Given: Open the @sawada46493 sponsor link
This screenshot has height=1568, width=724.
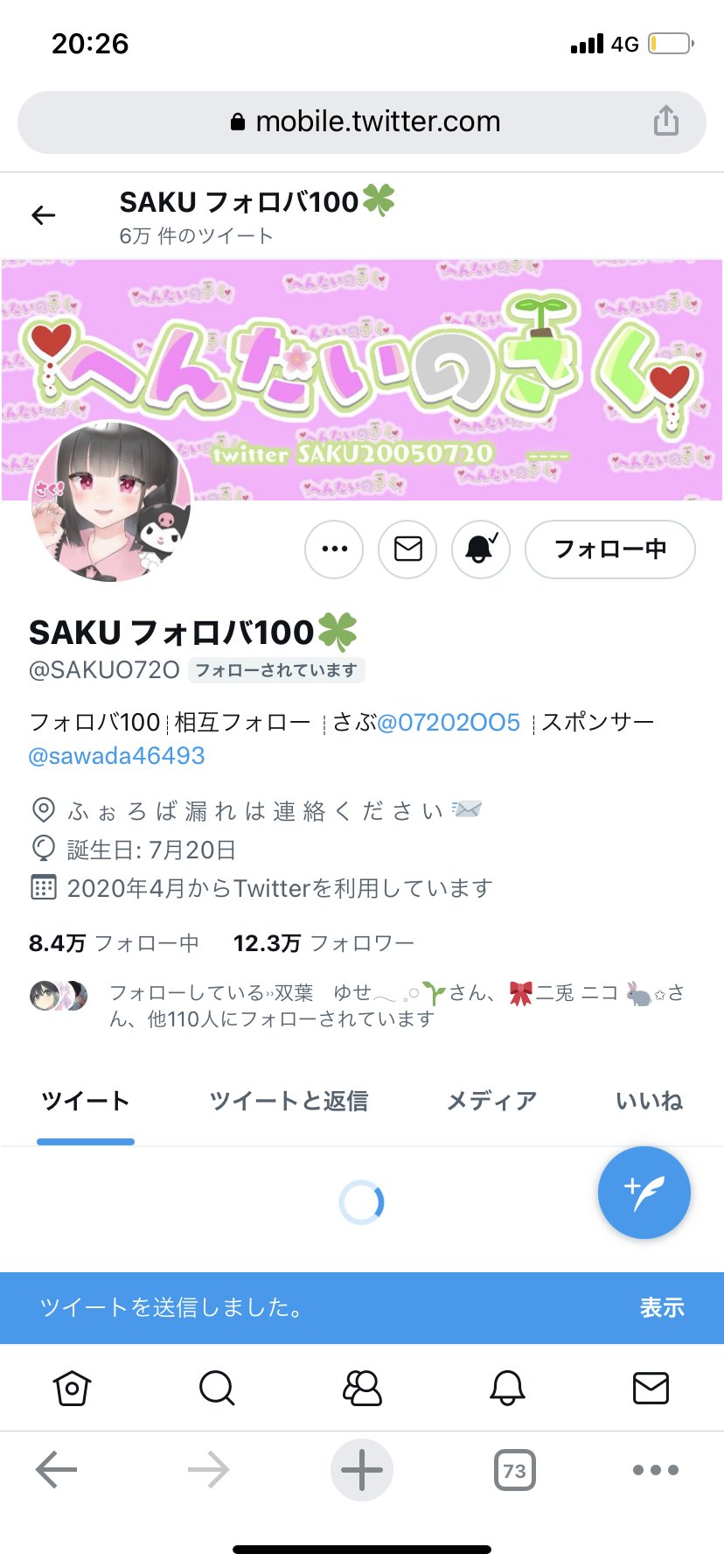Looking at the screenshot, I should coord(116,756).
